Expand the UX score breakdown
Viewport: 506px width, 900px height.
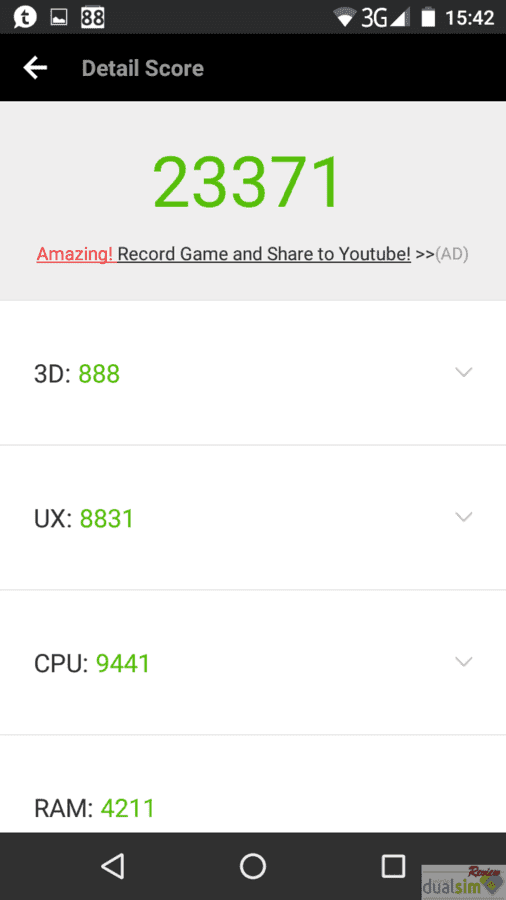pyautogui.click(x=464, y=517)
